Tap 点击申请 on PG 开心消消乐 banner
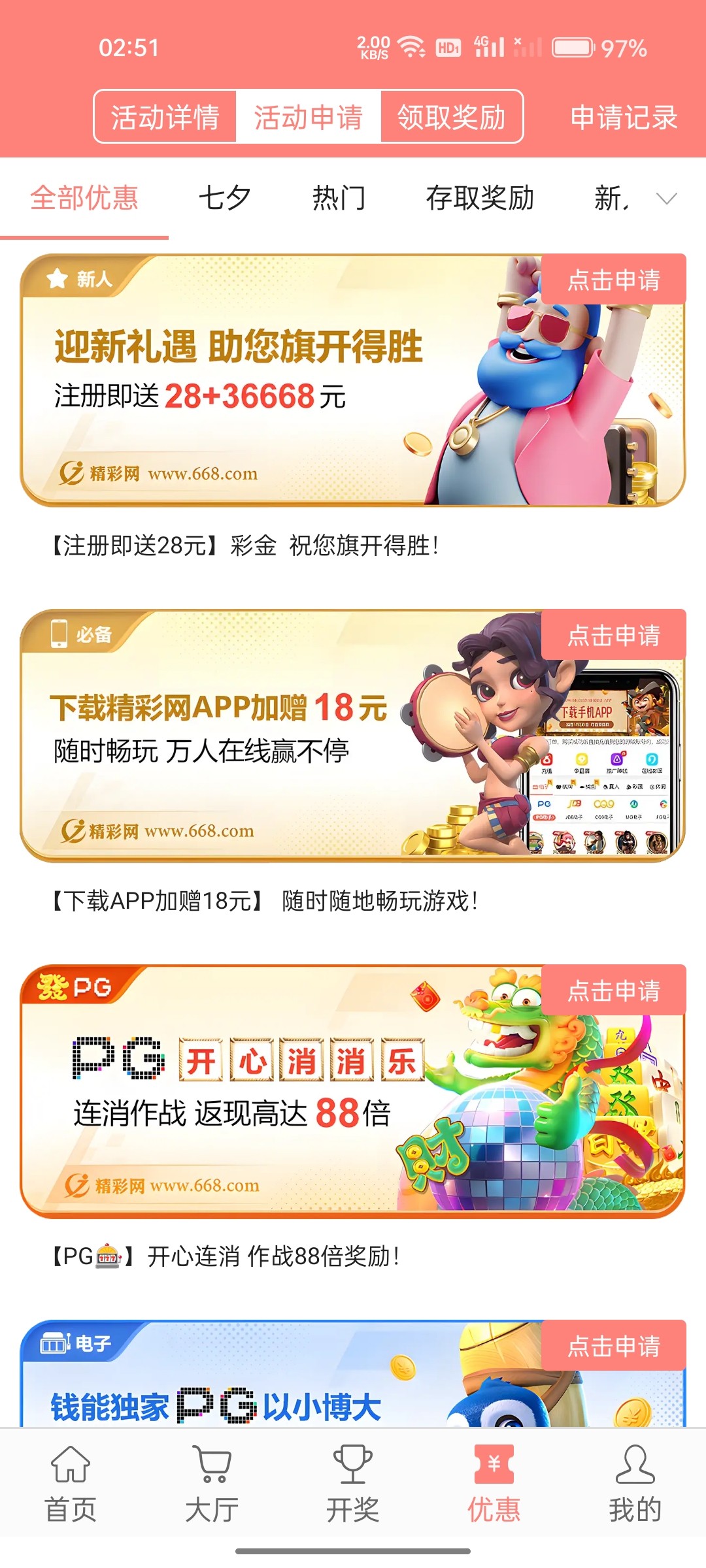 click(x=613, y=990)
